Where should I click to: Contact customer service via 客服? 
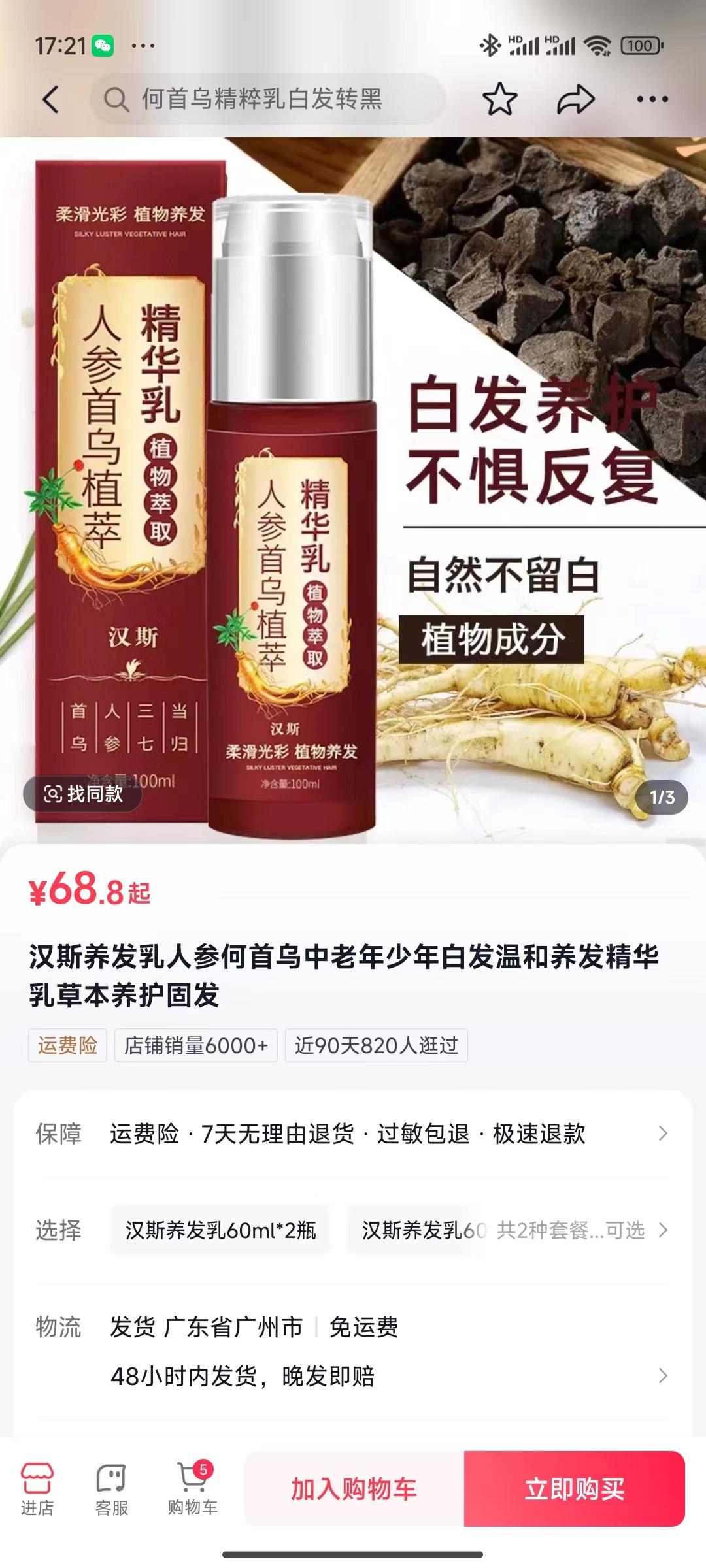(111, 1489)
